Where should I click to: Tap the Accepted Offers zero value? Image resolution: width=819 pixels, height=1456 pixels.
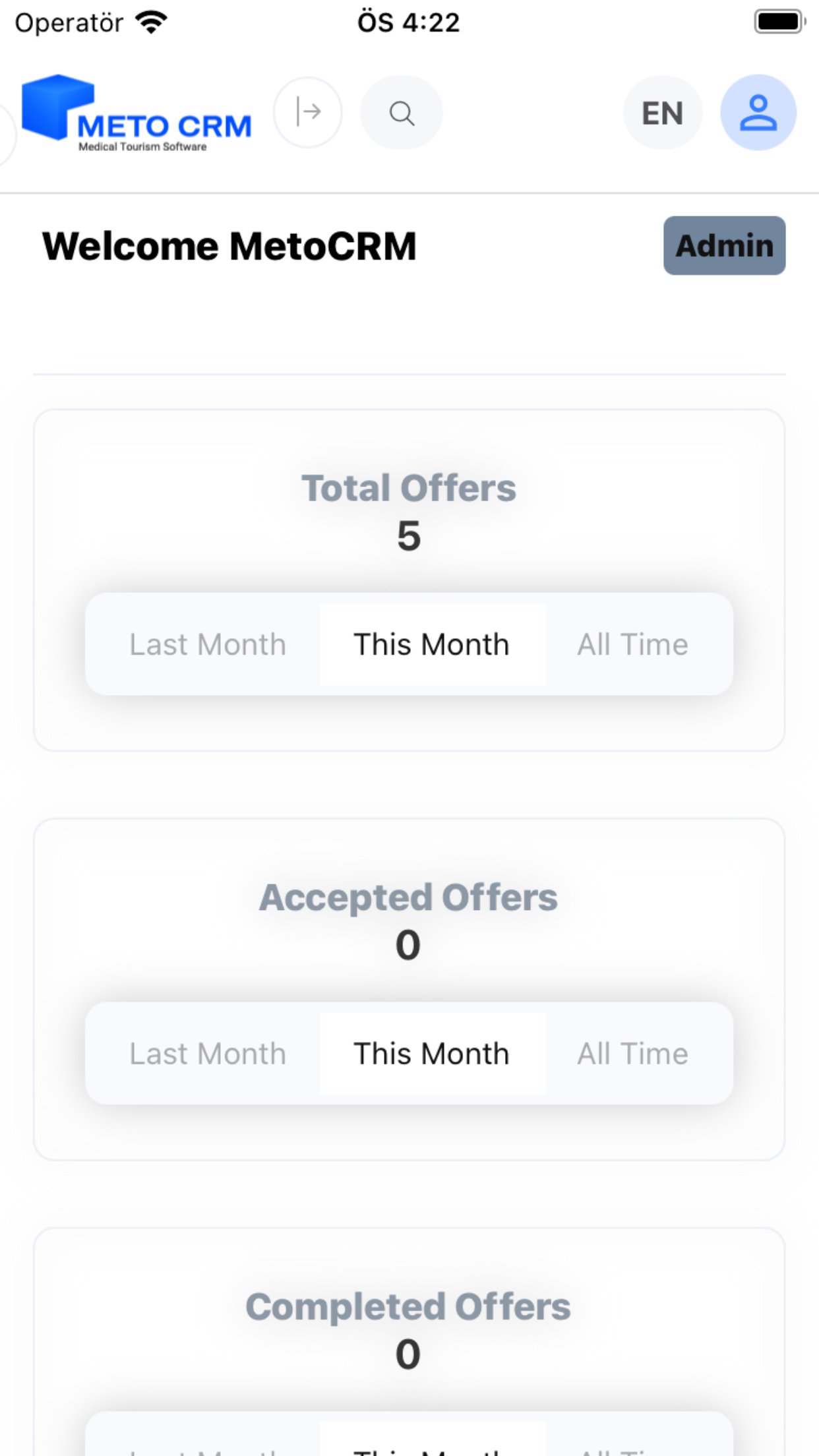pos(409,944)
